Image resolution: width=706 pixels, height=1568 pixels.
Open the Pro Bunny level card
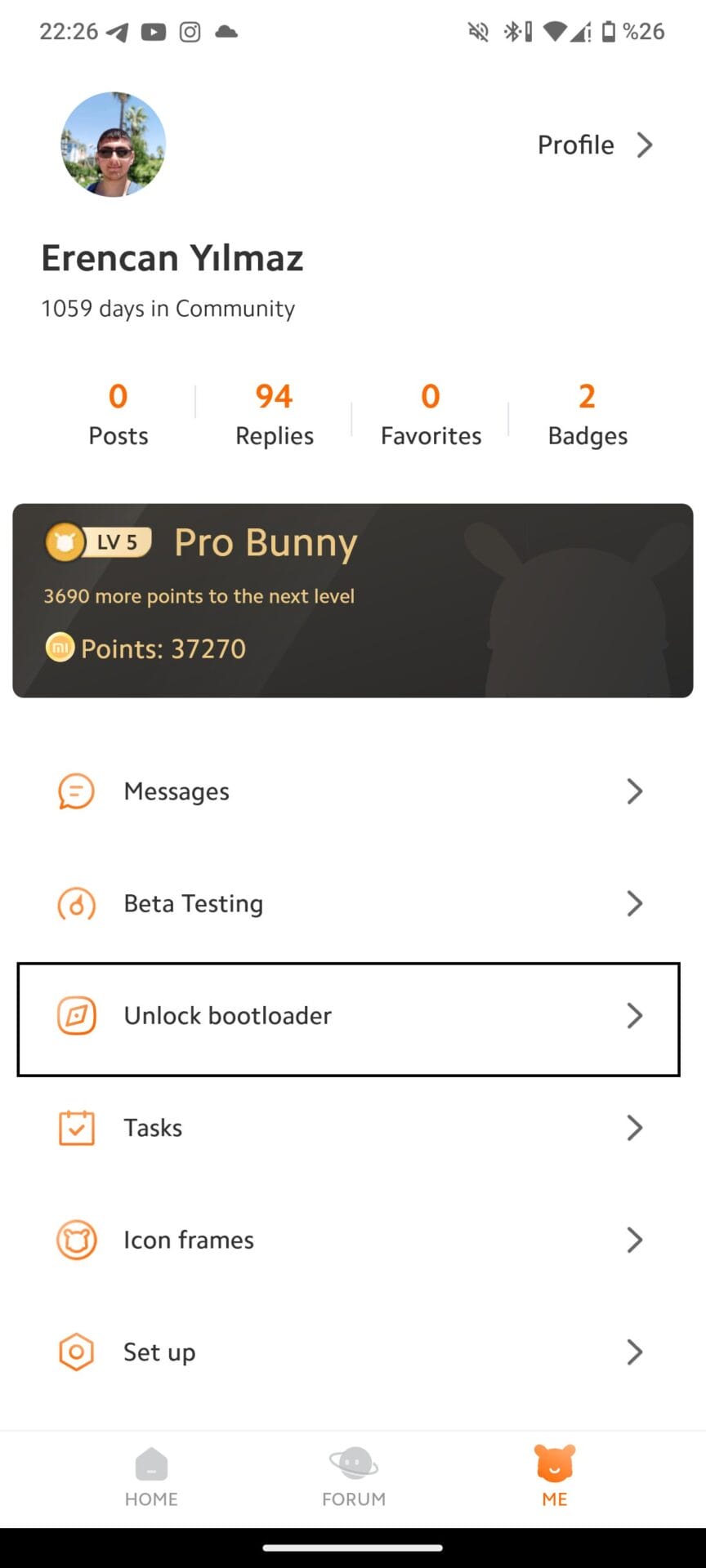pos(353,600)
